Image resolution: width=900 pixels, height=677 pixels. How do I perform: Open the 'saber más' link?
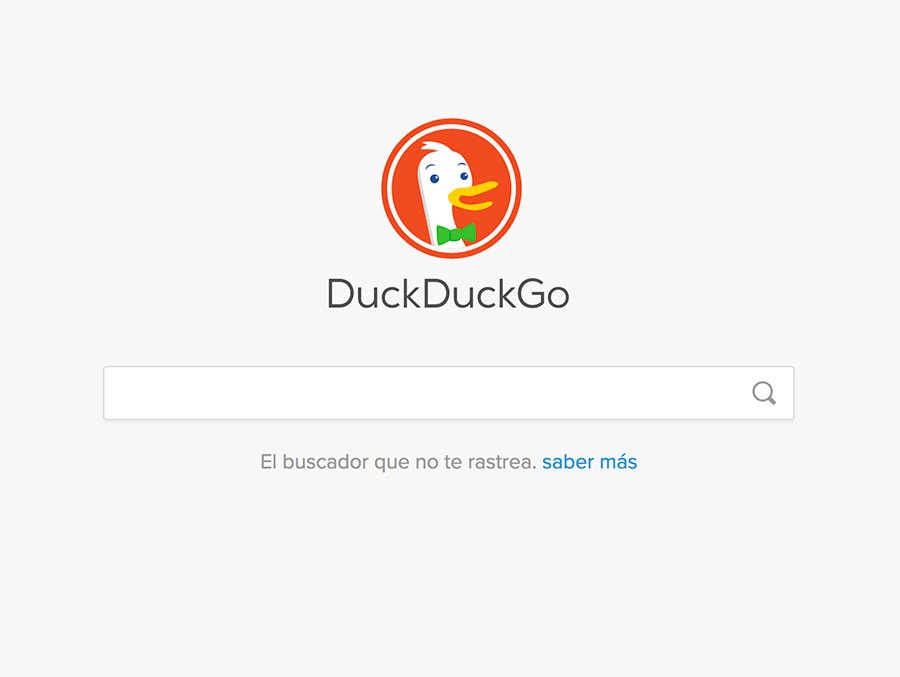[589, 462]
